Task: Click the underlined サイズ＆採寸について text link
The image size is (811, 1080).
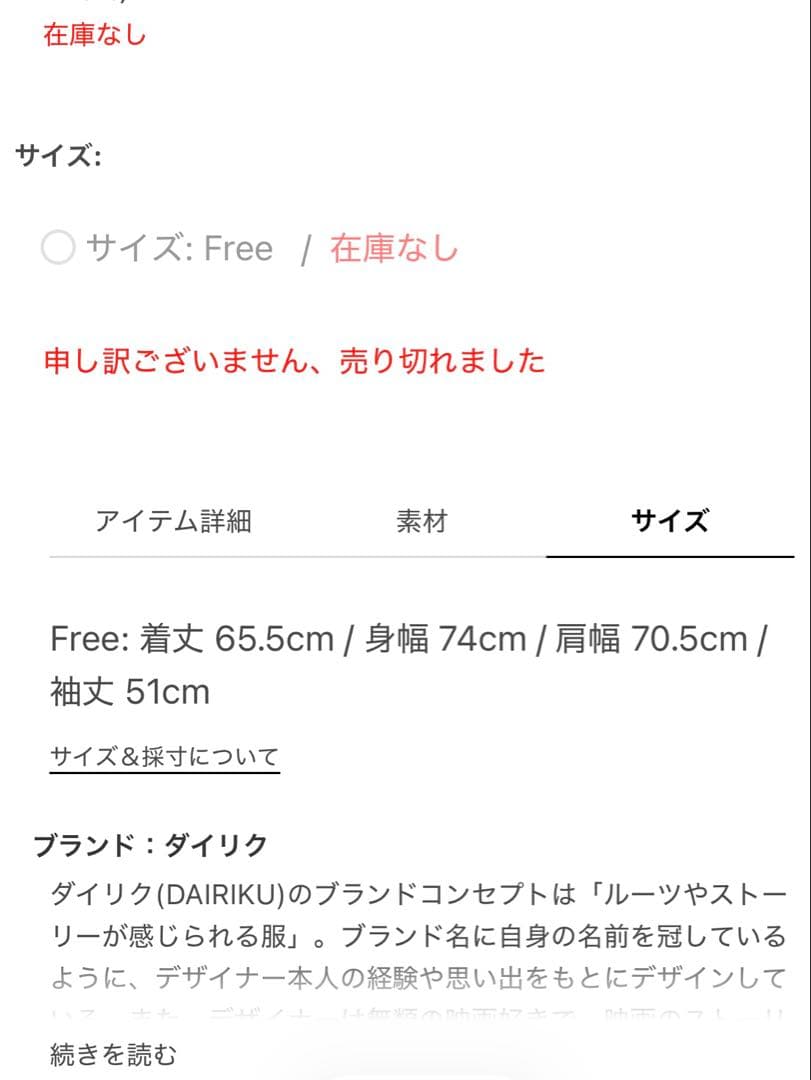Action: point(164,756)
